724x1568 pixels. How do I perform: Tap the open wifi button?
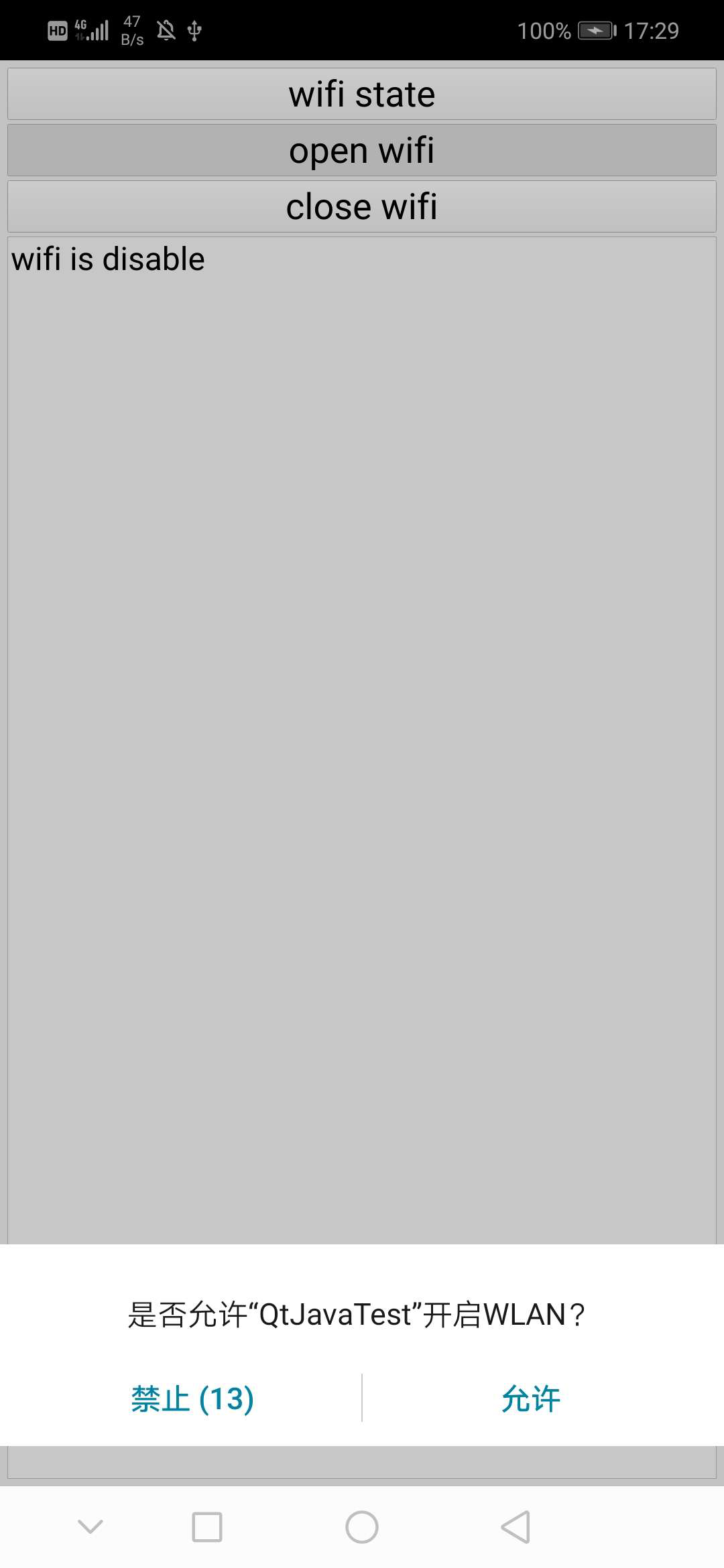[362, 151]
